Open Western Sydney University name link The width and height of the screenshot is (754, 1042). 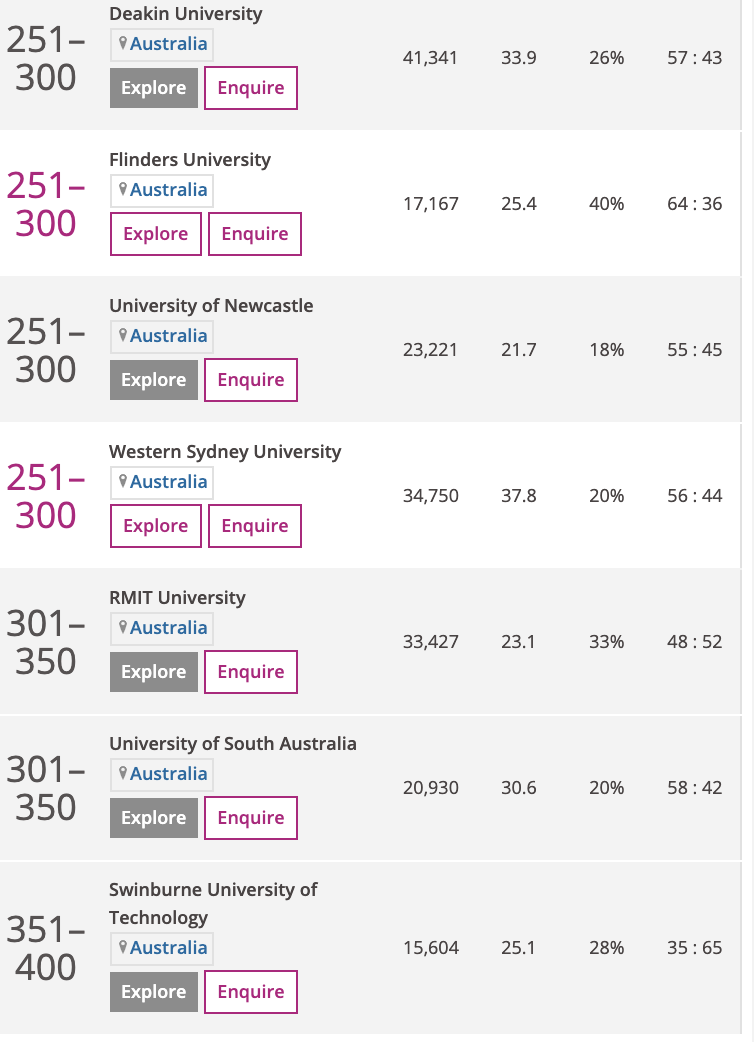point(225,452)
